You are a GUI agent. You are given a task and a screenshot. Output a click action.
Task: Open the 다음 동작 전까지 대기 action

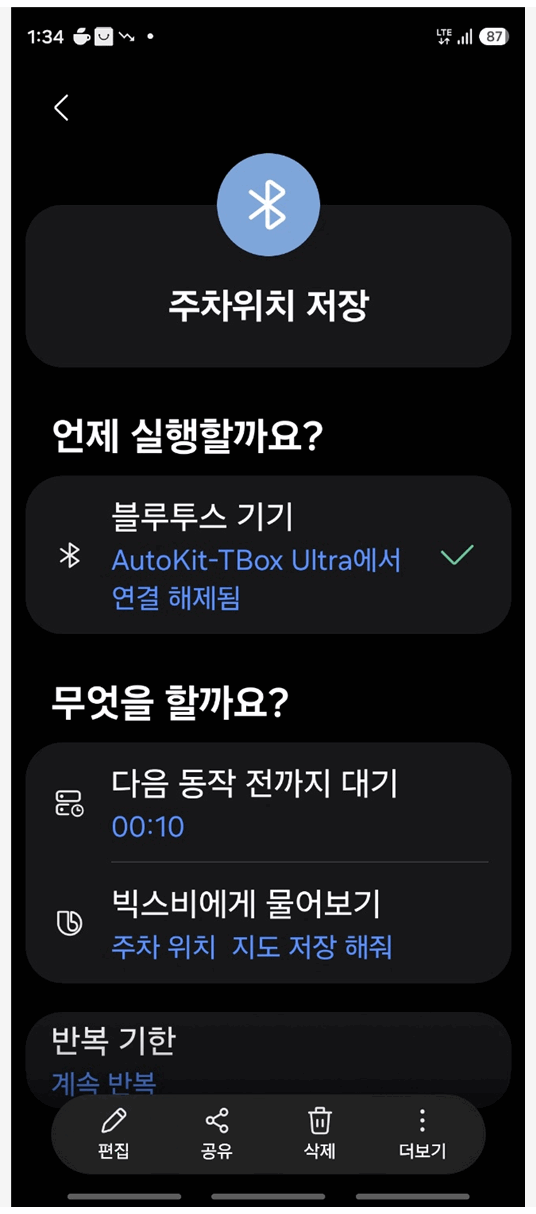pos(268,802)
